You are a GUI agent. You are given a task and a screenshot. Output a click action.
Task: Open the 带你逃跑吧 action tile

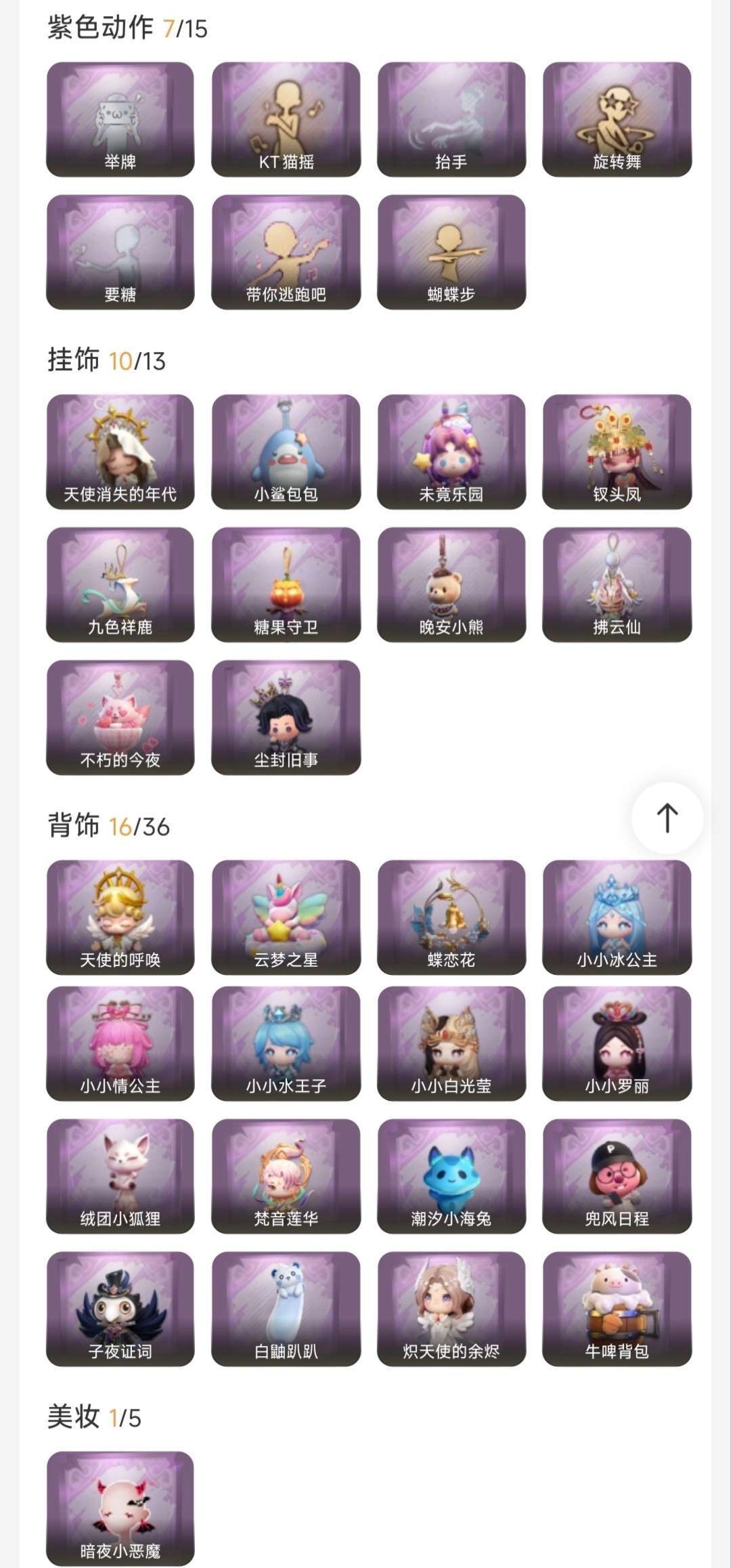tap(286, 252)
